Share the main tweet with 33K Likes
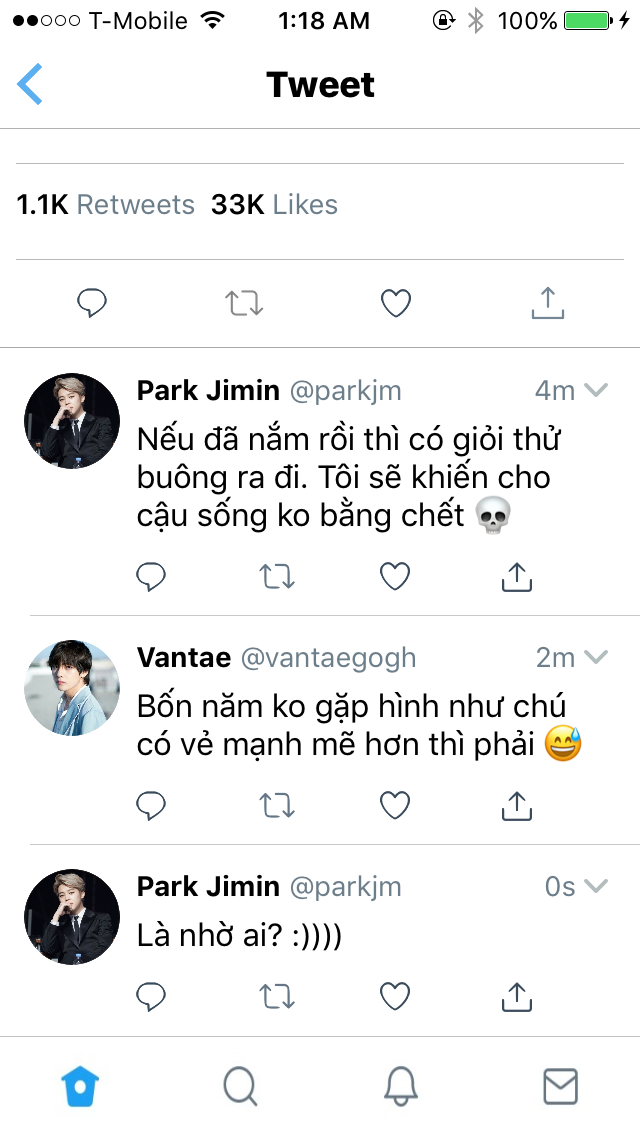The height and width of the screenshot is (1136, 640). tap(547, 302)
